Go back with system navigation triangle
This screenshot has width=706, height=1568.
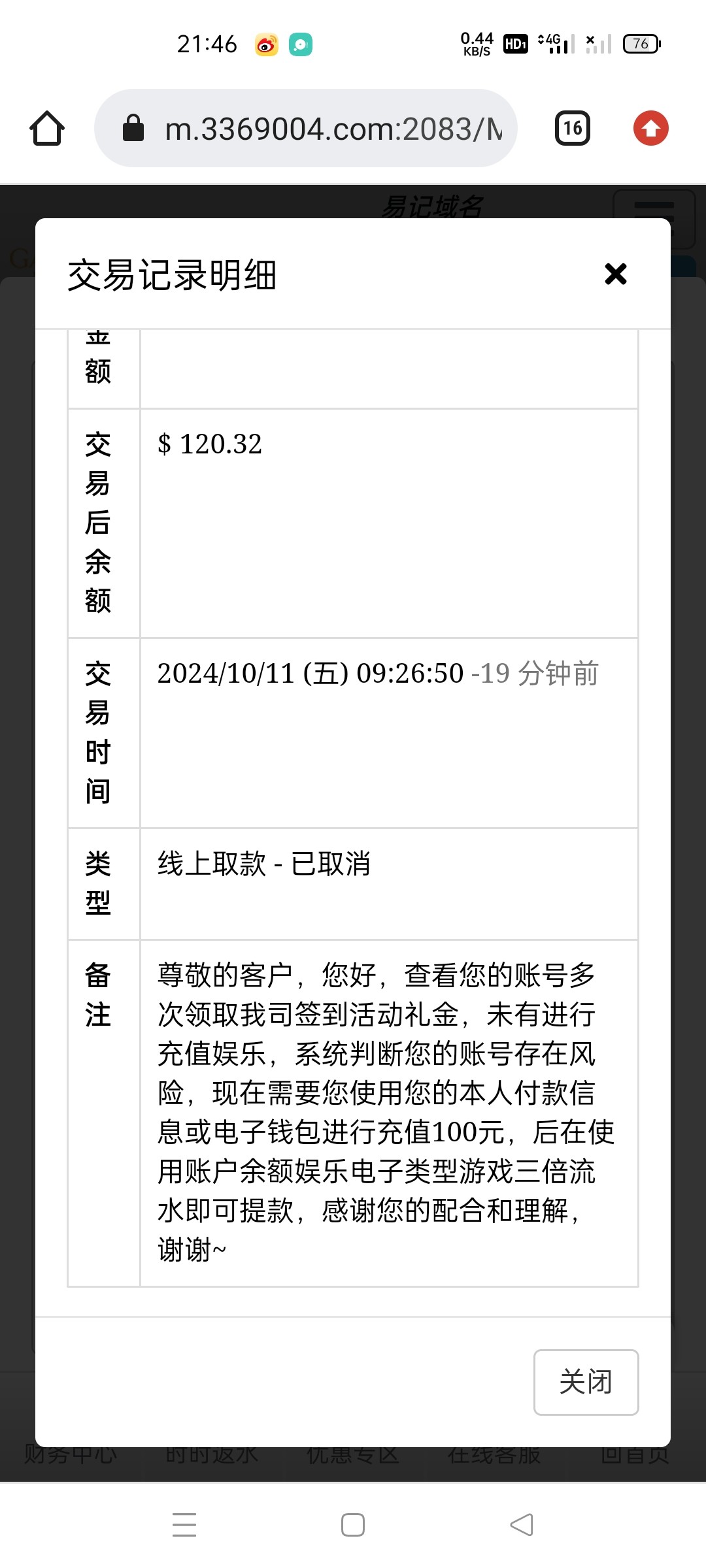(x=522, y=1525)
